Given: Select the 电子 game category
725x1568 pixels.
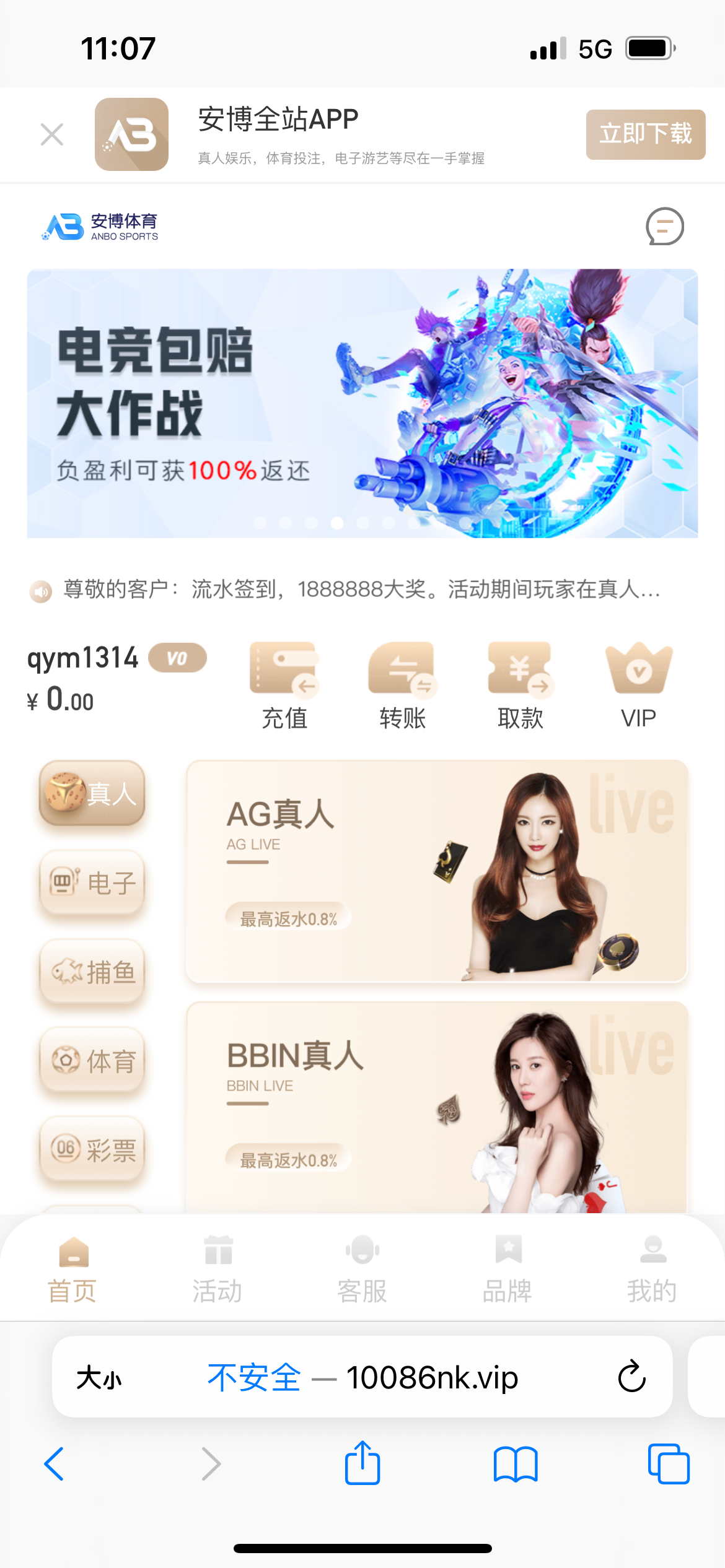Looking at the screenshot, I should click(x=92, y=882).
